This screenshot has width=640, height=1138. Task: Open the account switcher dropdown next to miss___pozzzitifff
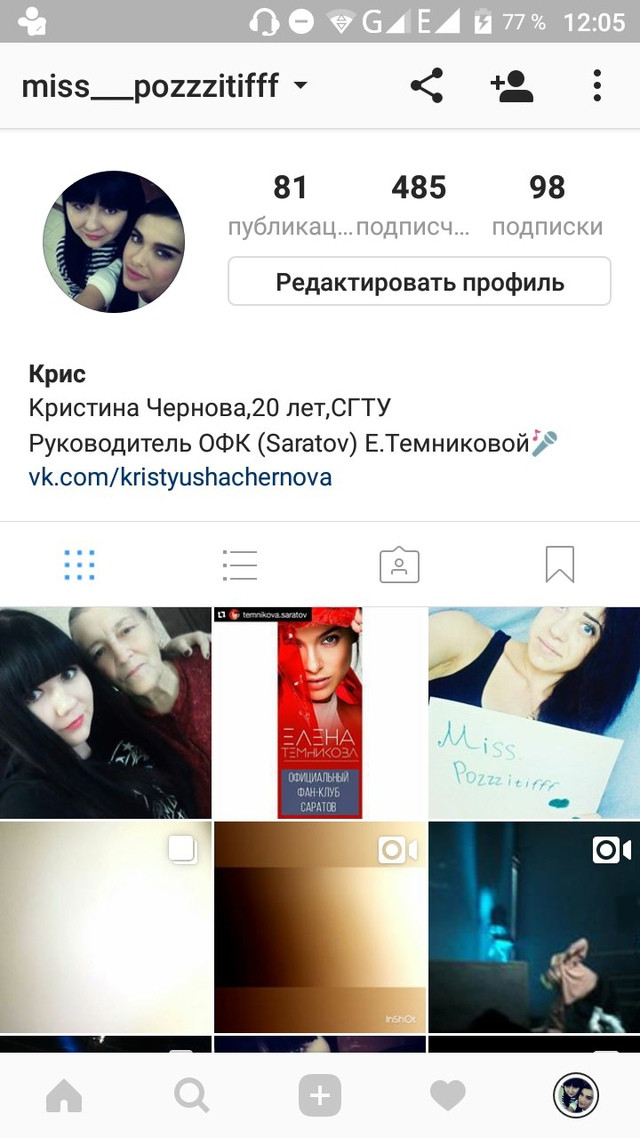coord(300,86)
